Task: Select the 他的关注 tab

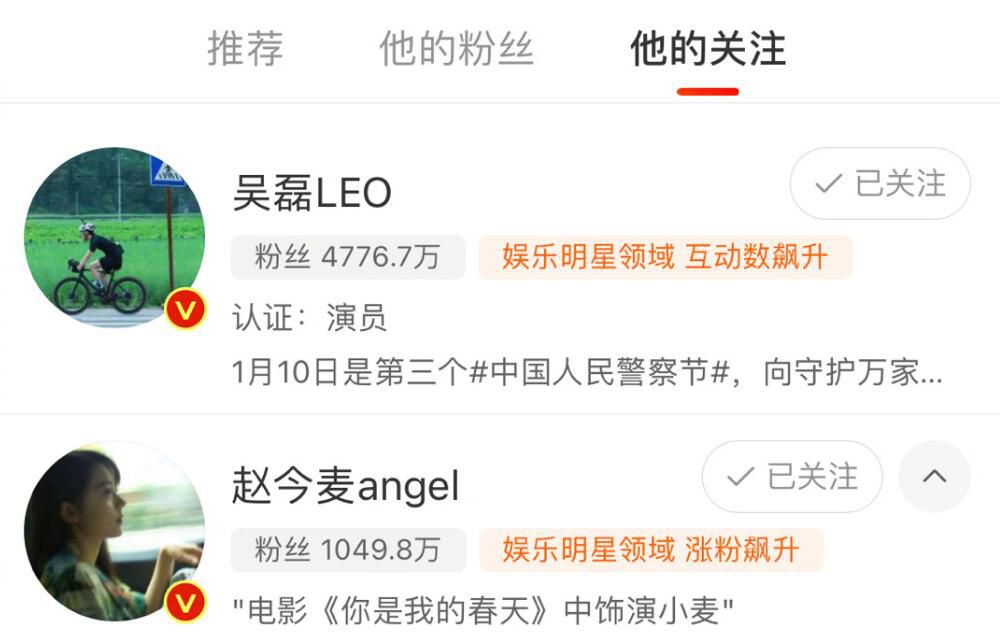Action: (707, 49)
